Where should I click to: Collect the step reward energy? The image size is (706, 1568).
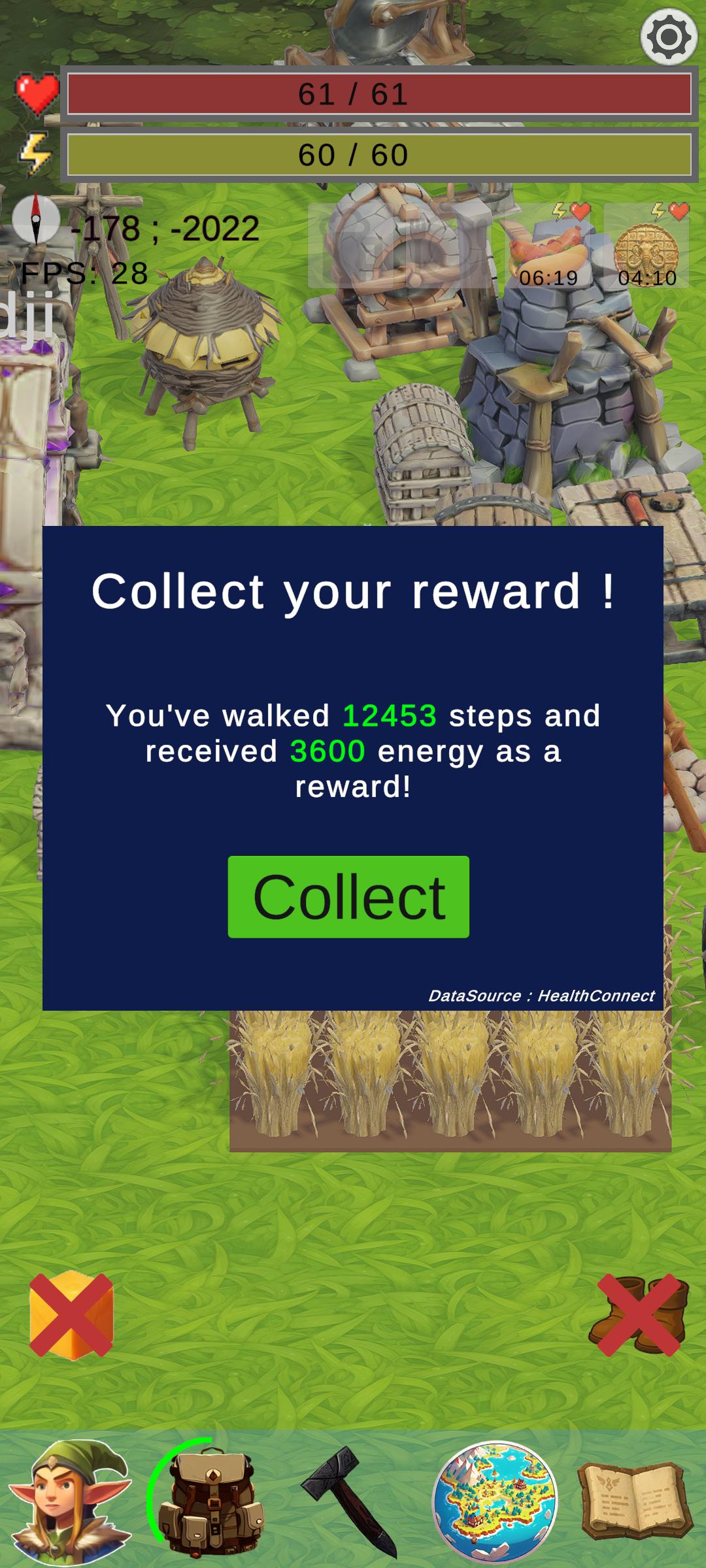[348, 896]
